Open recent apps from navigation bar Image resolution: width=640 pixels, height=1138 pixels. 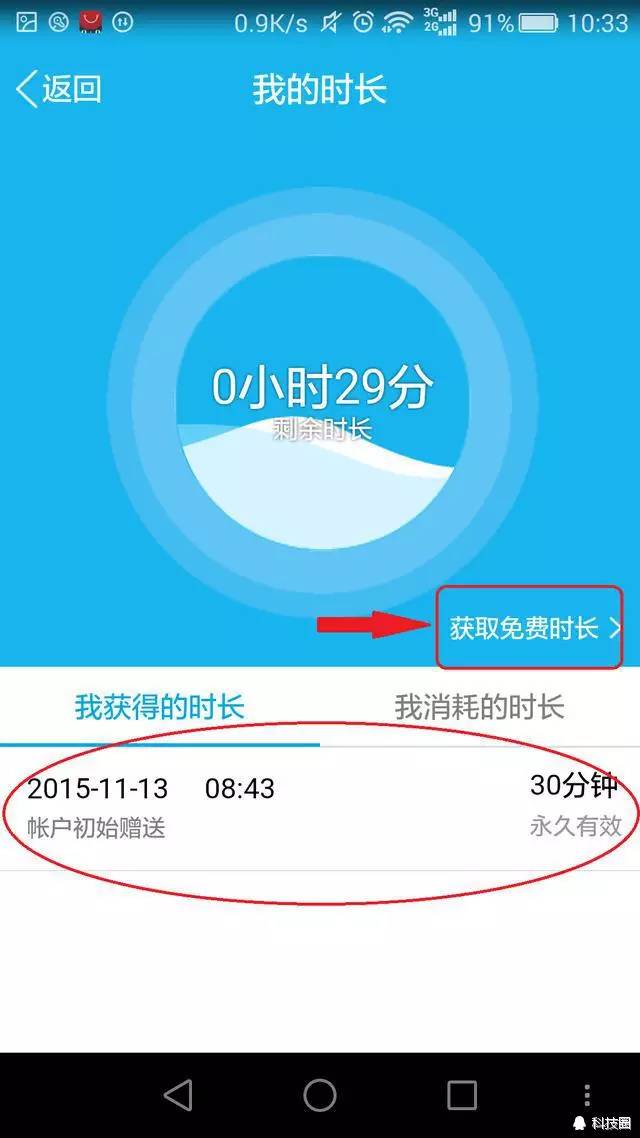(462, 1095)
